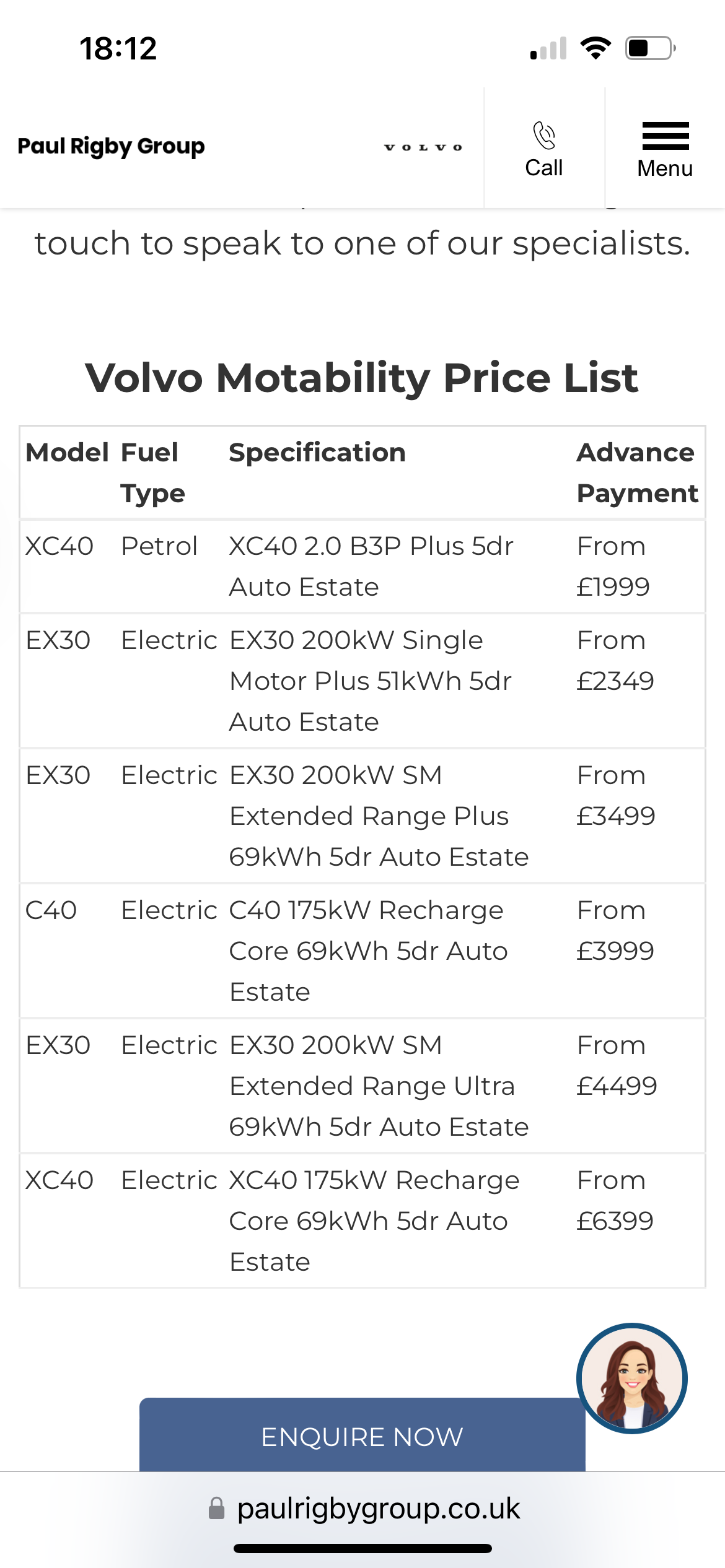Open the Paul Rigby Group homepage logo

pyautogui.click(x=111, y=147)
